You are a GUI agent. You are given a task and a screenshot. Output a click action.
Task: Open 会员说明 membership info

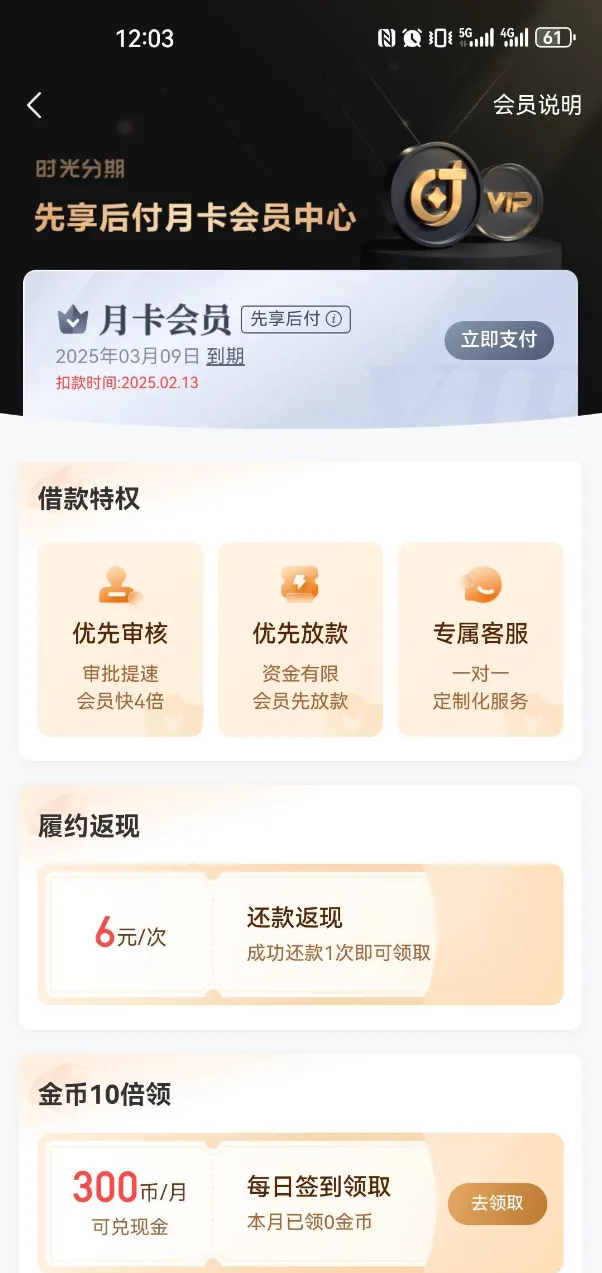click(x=537, y=105)
